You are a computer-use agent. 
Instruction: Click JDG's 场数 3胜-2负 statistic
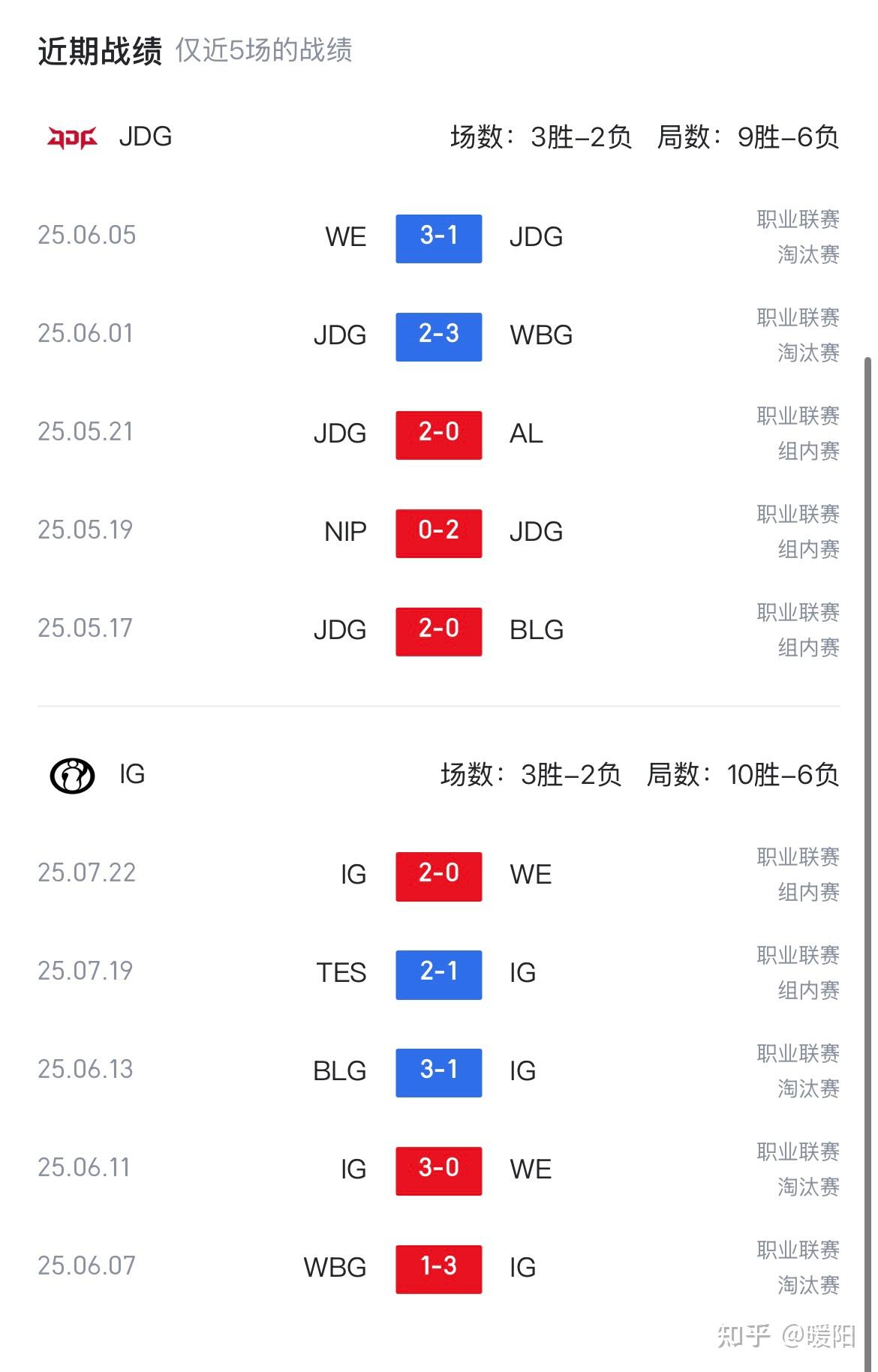540,137
